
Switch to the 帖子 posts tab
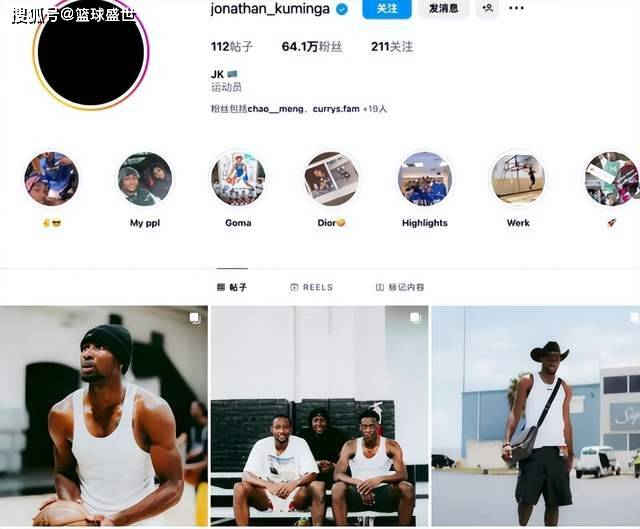tap(232, 287)
